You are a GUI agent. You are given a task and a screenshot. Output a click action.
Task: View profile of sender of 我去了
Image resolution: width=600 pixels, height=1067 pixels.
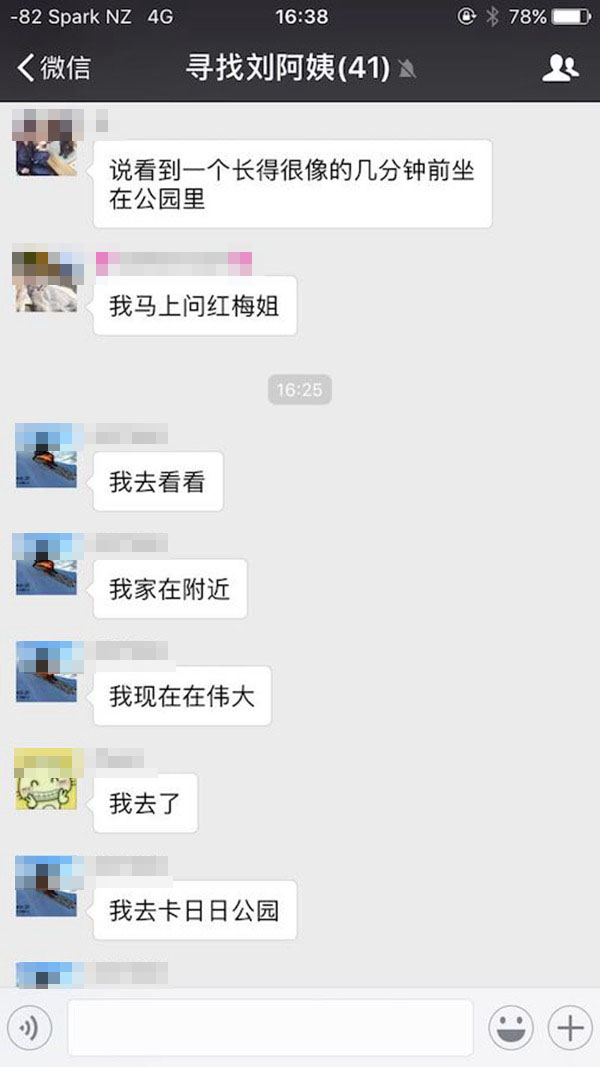(46, 779)
